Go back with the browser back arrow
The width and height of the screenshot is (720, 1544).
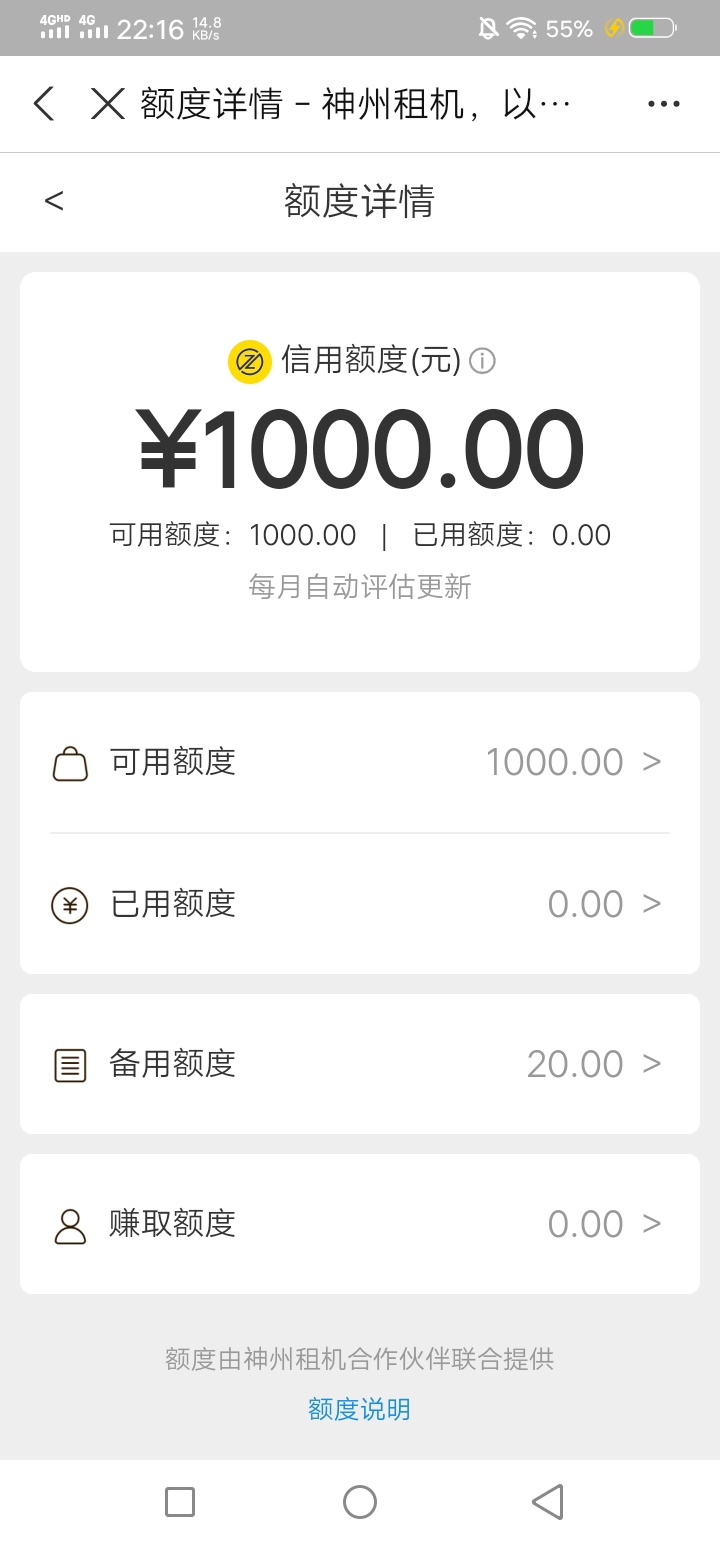[x=43, y=104]
